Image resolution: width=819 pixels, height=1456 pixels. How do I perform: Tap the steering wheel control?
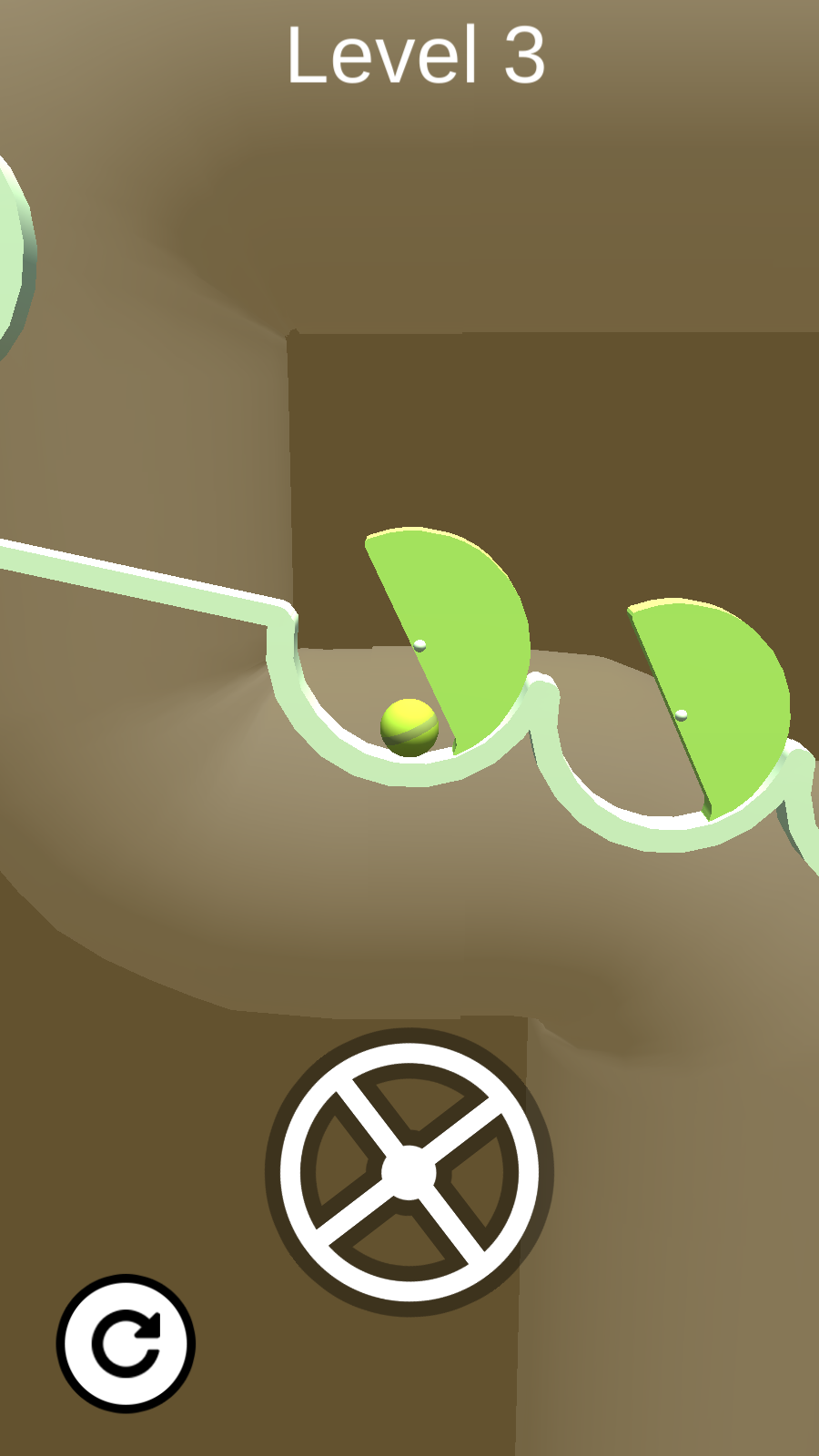409,1172
